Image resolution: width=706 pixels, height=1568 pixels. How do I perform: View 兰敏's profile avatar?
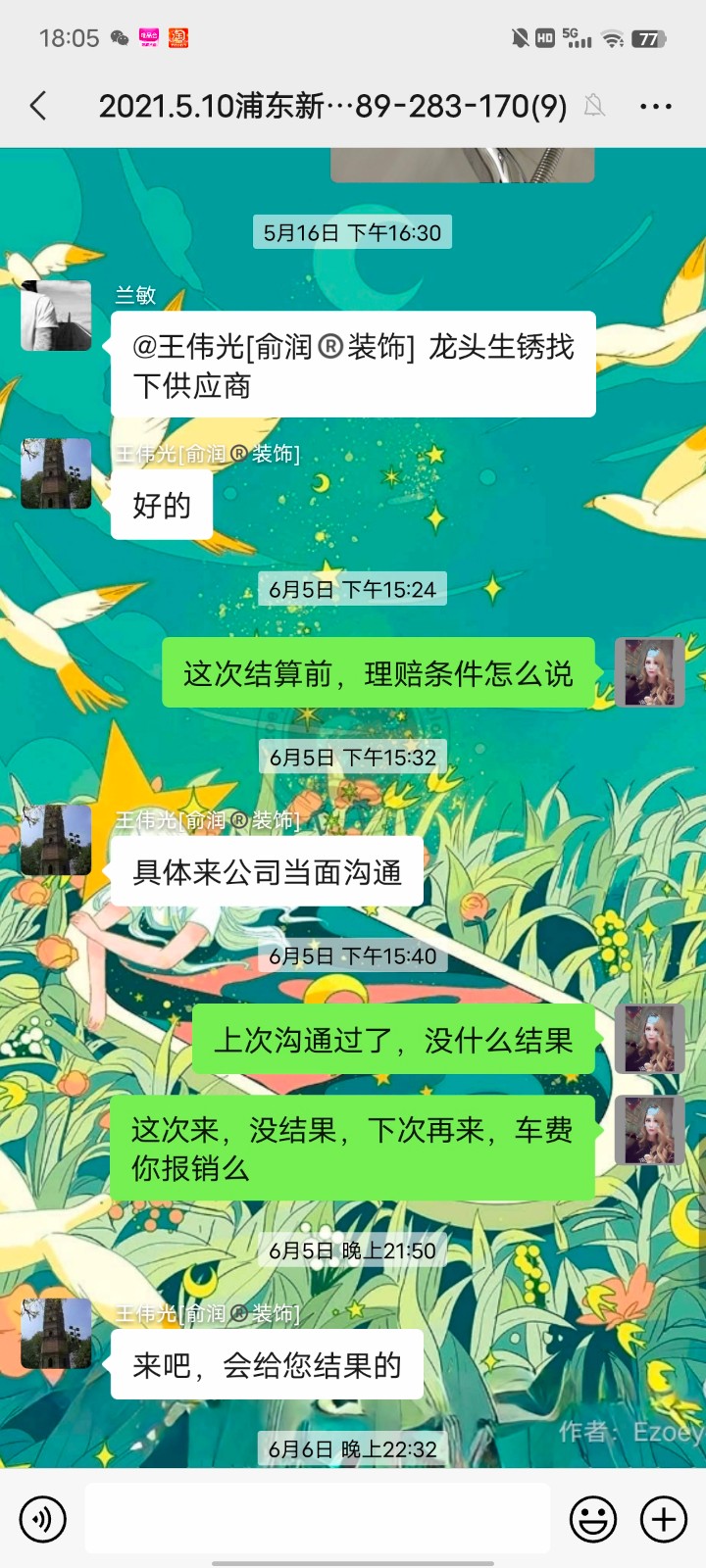(57, 316)
